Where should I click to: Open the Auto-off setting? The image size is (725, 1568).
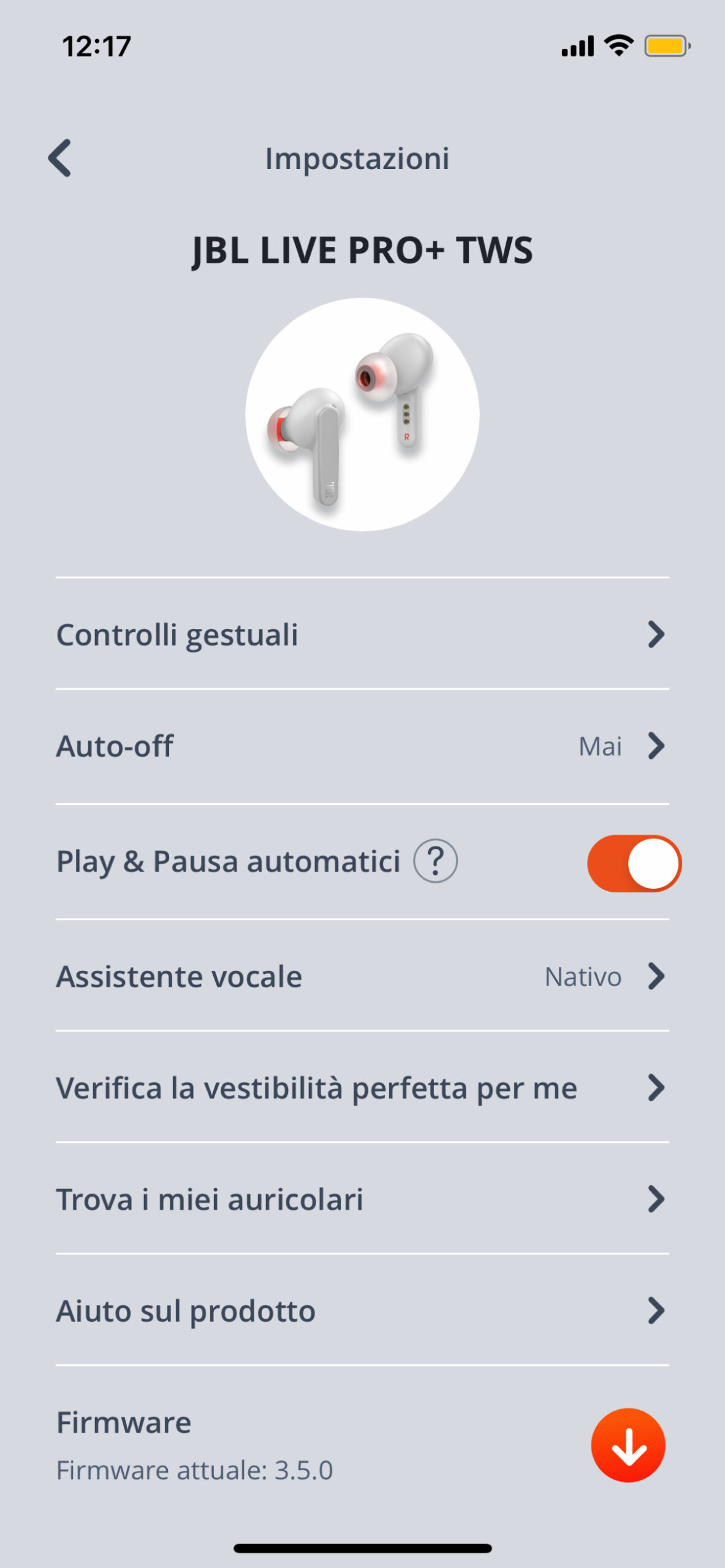coord(362,746)
